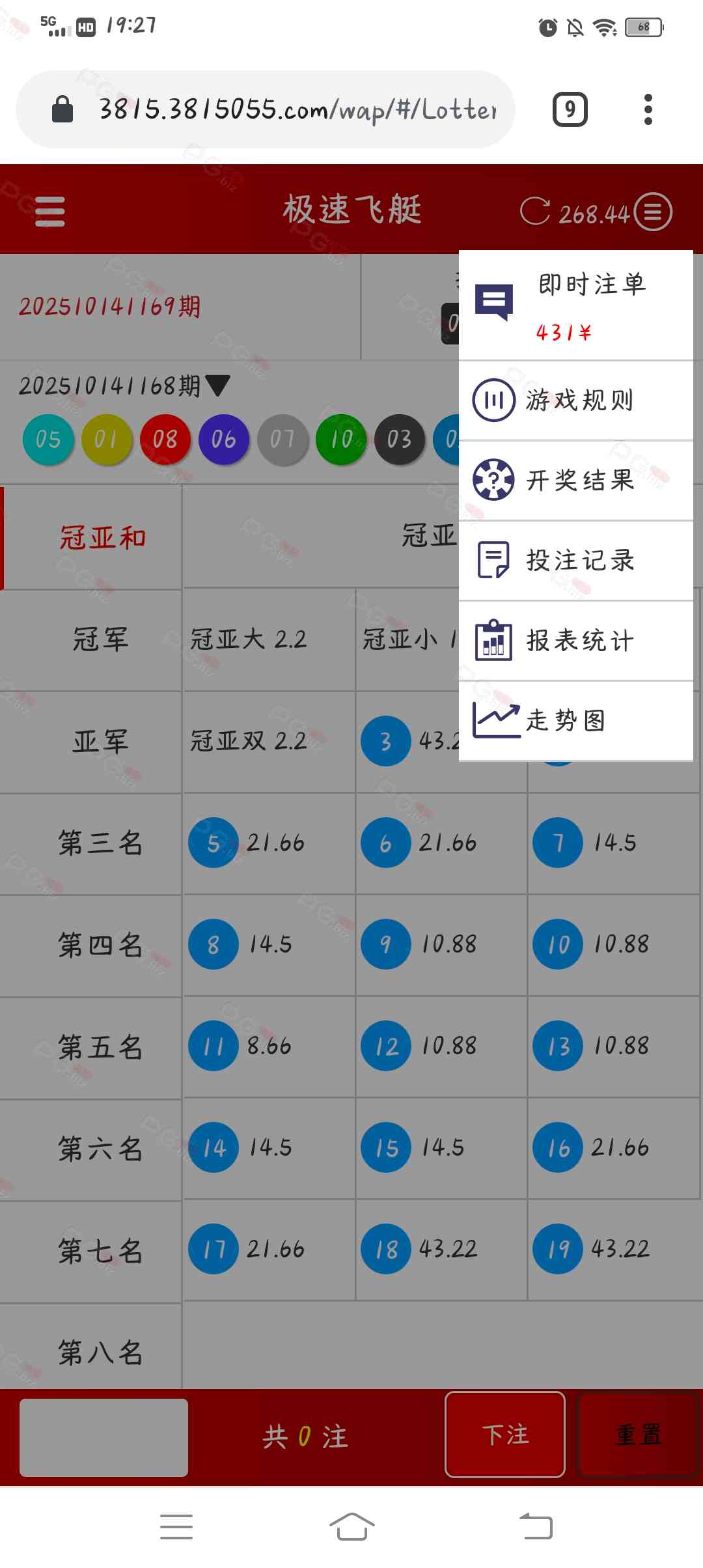Close the round menu icon beside balance

pos(653,212)
